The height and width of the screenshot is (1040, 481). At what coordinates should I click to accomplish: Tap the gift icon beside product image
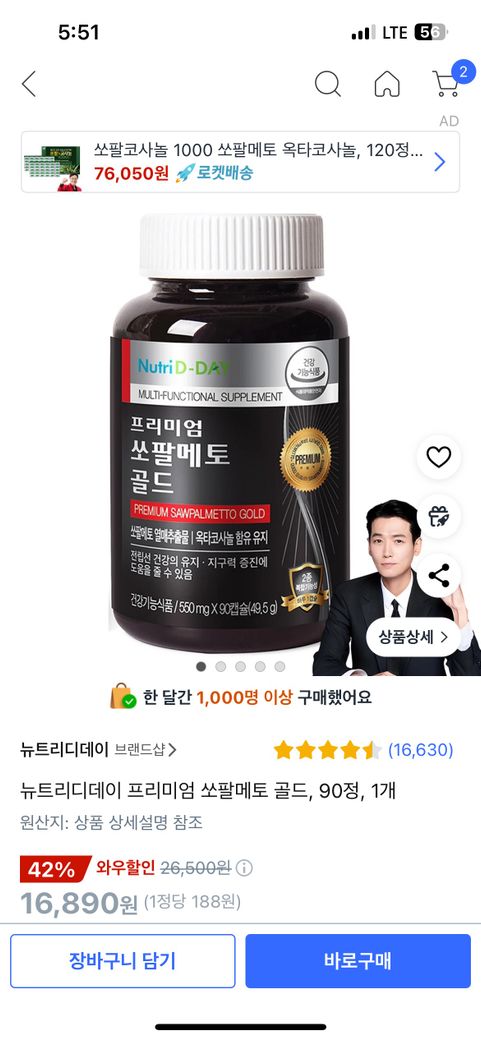tap(439, 516)
